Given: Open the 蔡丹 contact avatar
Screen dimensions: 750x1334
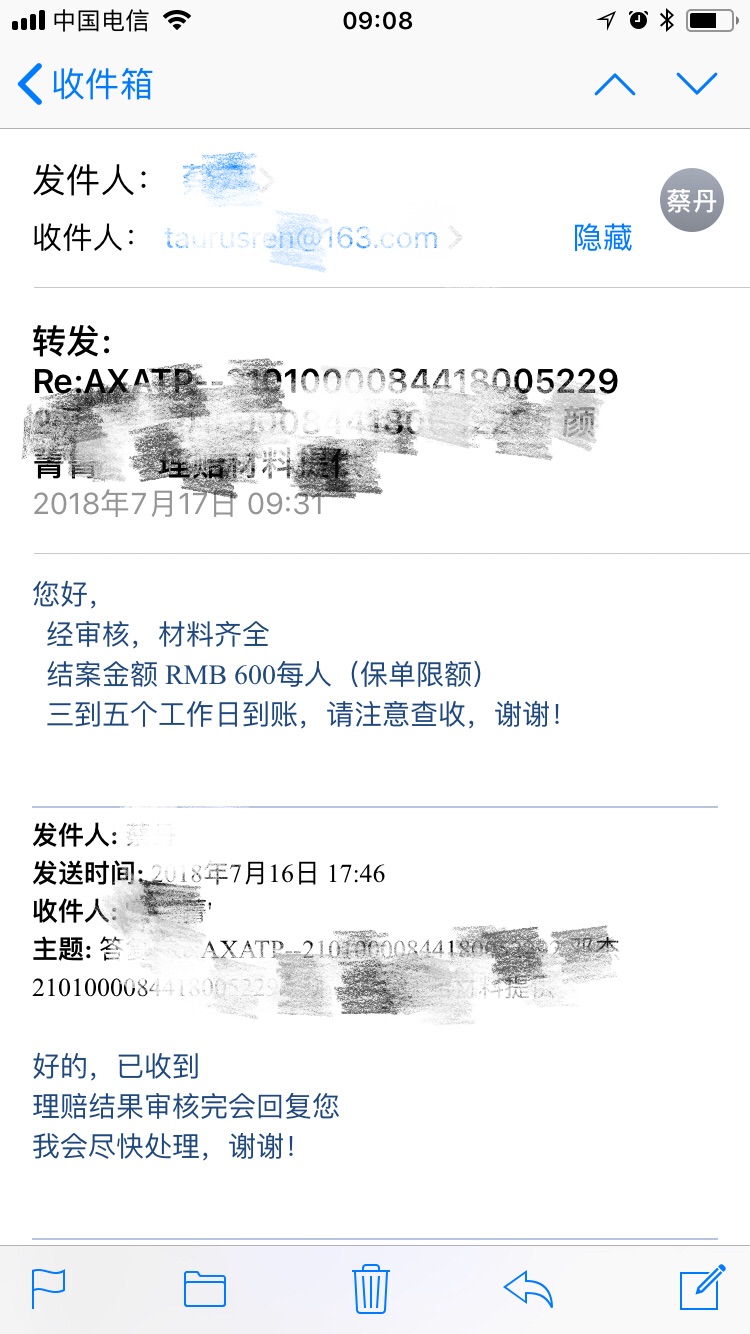Looking at the screenshot, I should coord(691,201).
